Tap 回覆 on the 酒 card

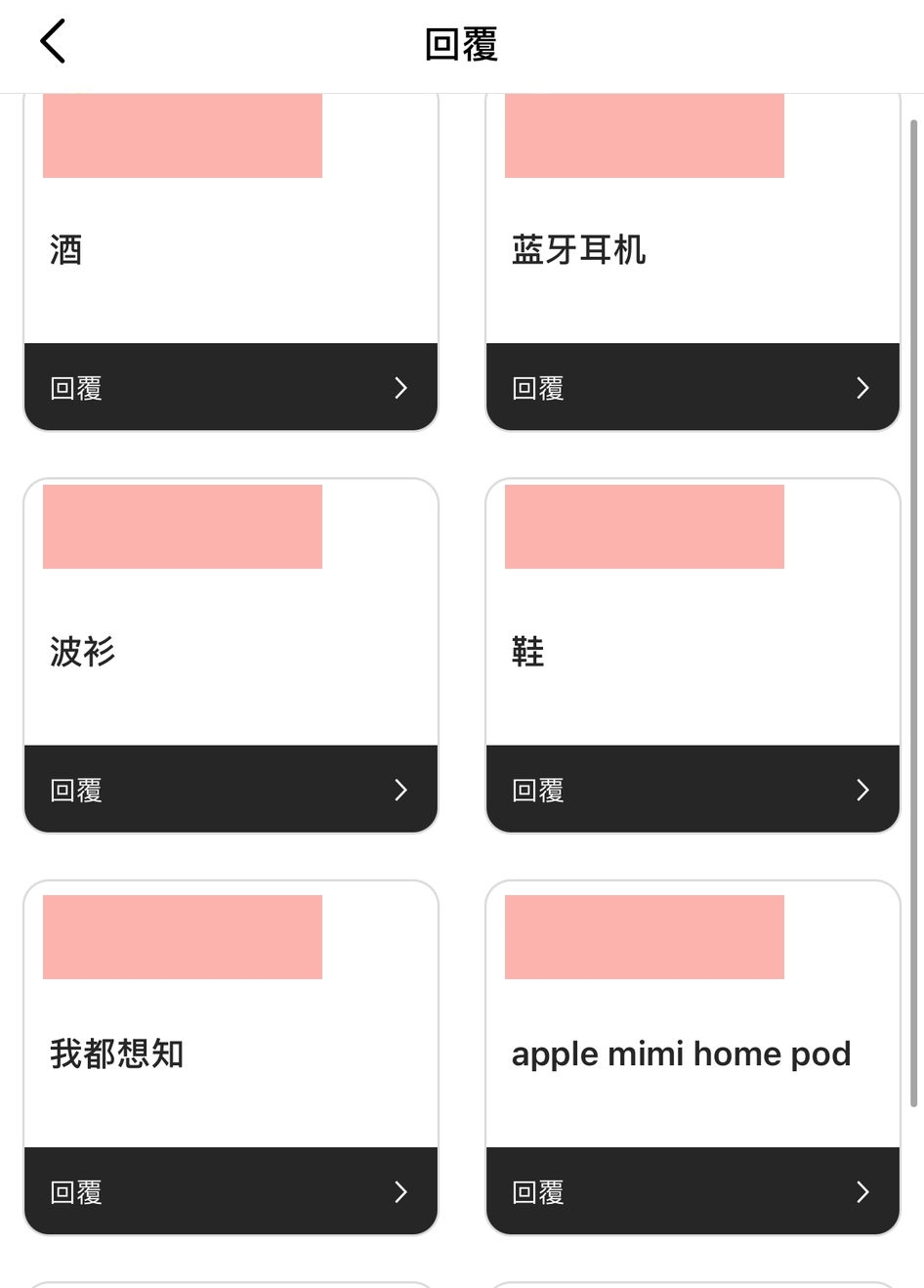(x=231, y=387)
